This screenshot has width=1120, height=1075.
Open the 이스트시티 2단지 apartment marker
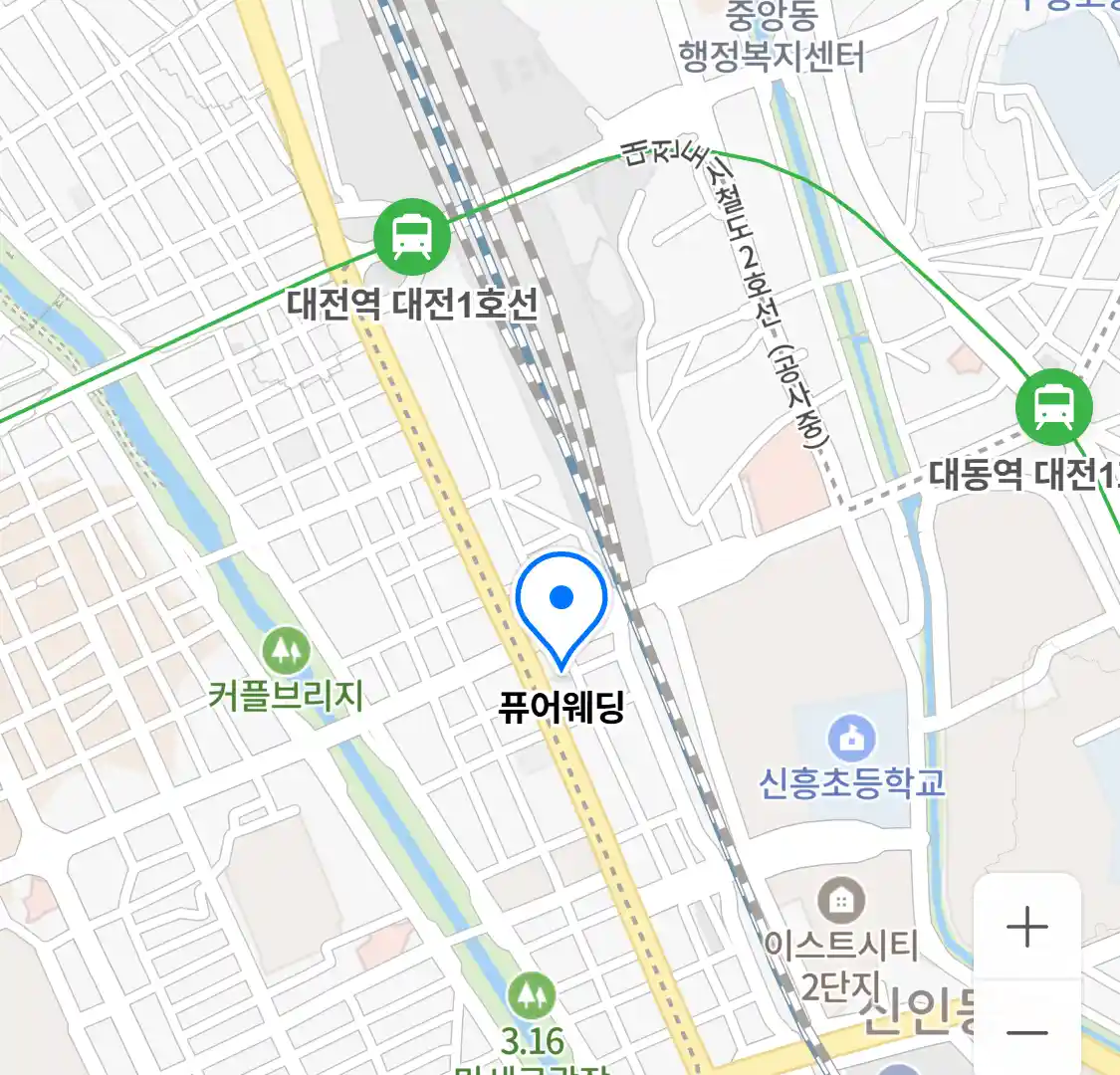841,902
